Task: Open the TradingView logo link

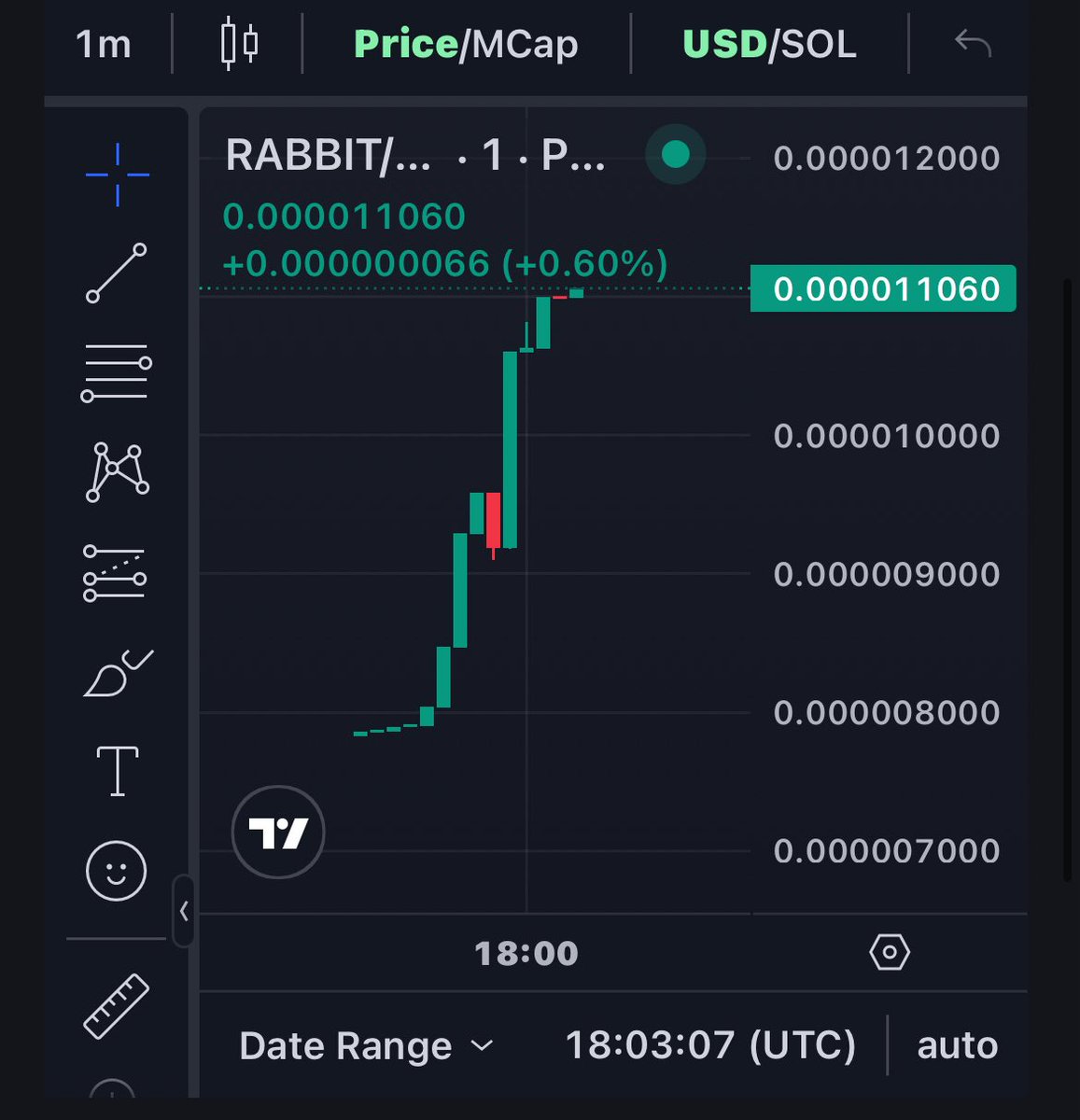Action: tap(278, 832)
